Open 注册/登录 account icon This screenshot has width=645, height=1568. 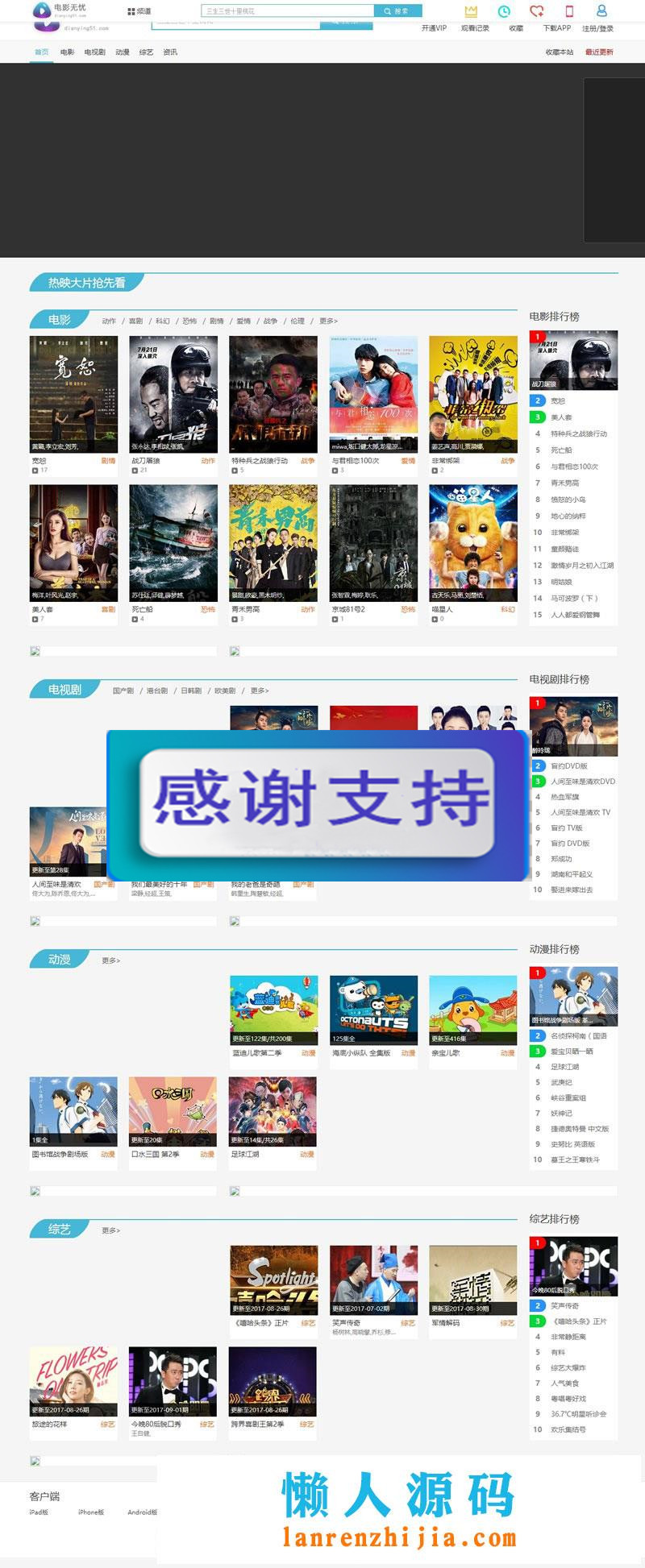coord(601,11)
